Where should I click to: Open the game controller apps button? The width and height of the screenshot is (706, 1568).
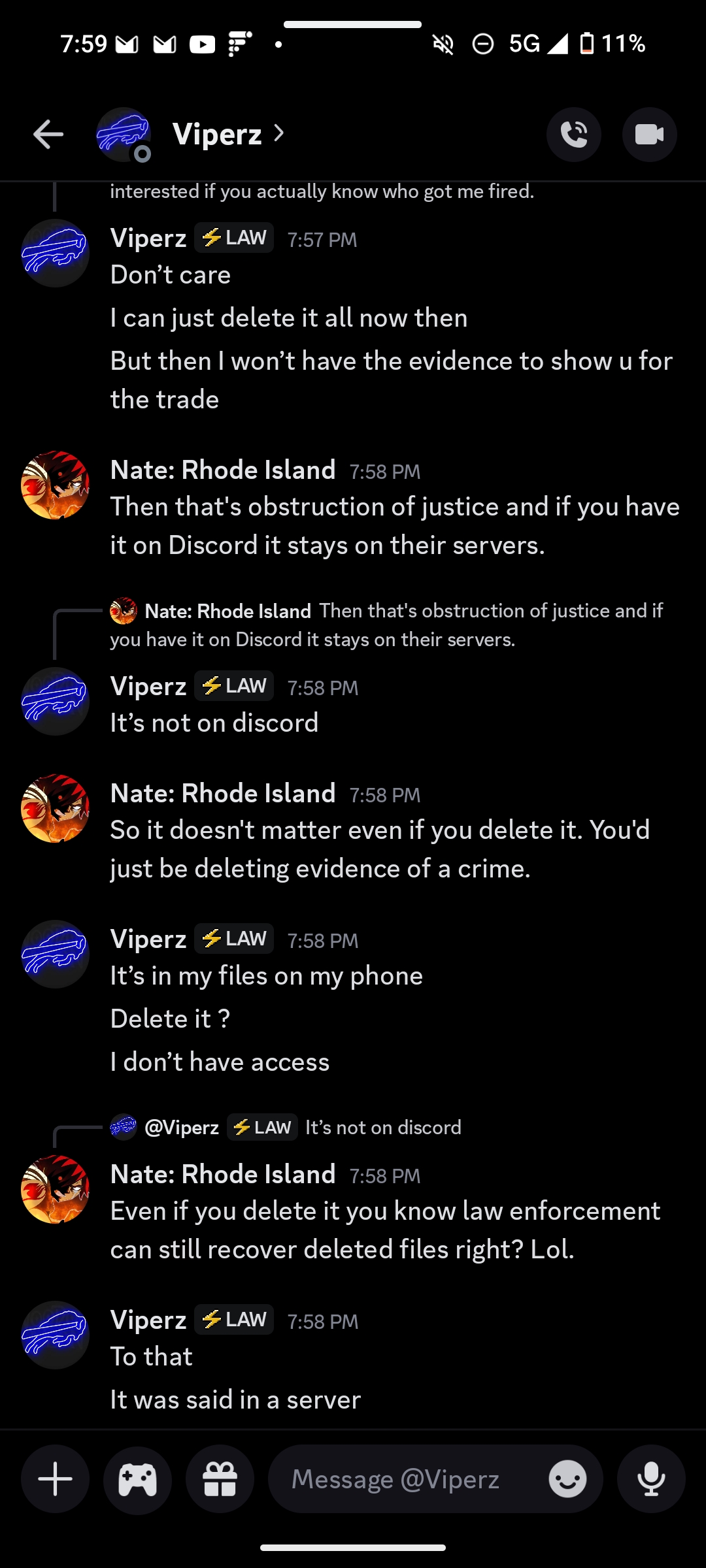point(138,1479)
